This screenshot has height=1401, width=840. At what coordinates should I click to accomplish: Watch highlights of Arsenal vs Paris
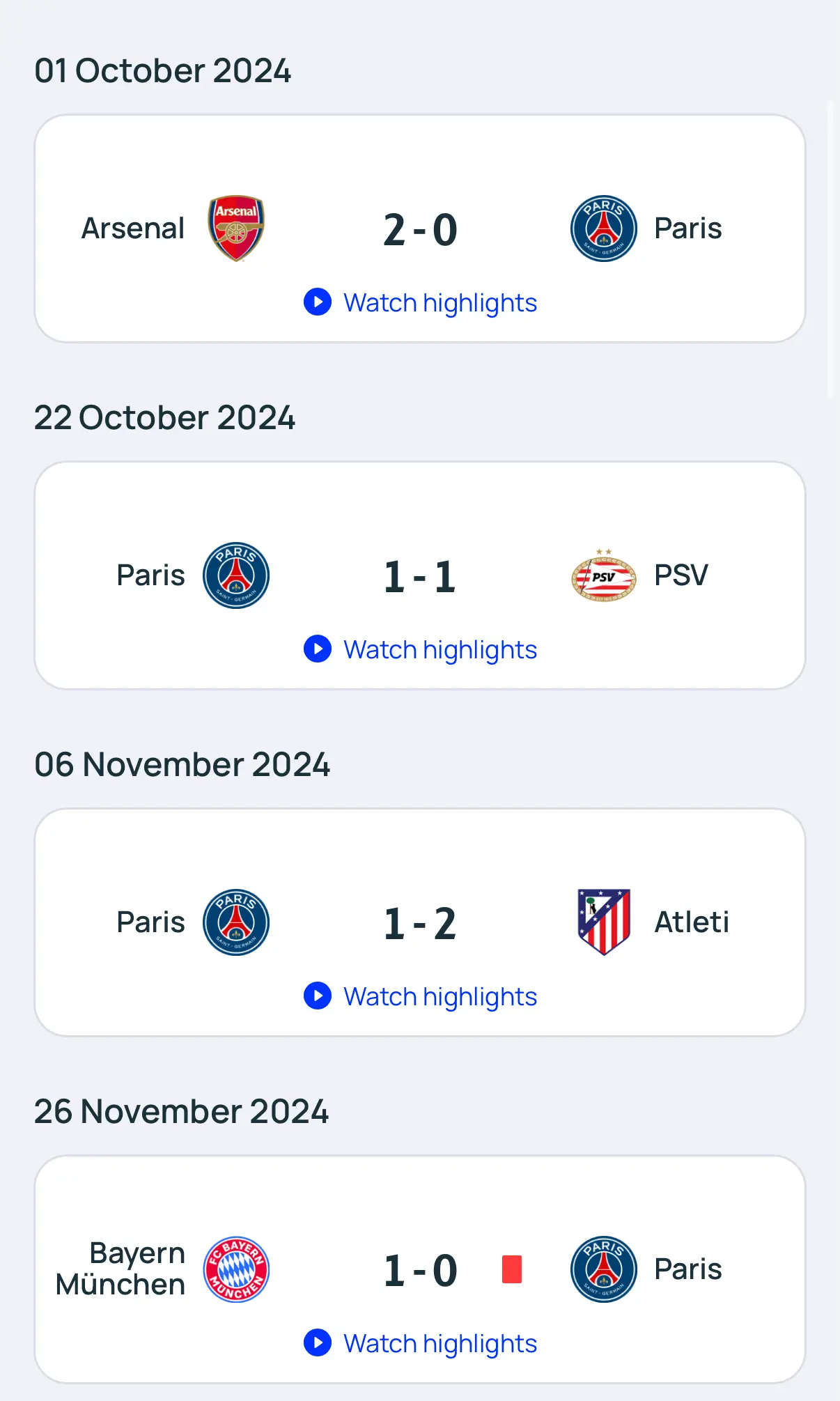[x=420, y=302]
